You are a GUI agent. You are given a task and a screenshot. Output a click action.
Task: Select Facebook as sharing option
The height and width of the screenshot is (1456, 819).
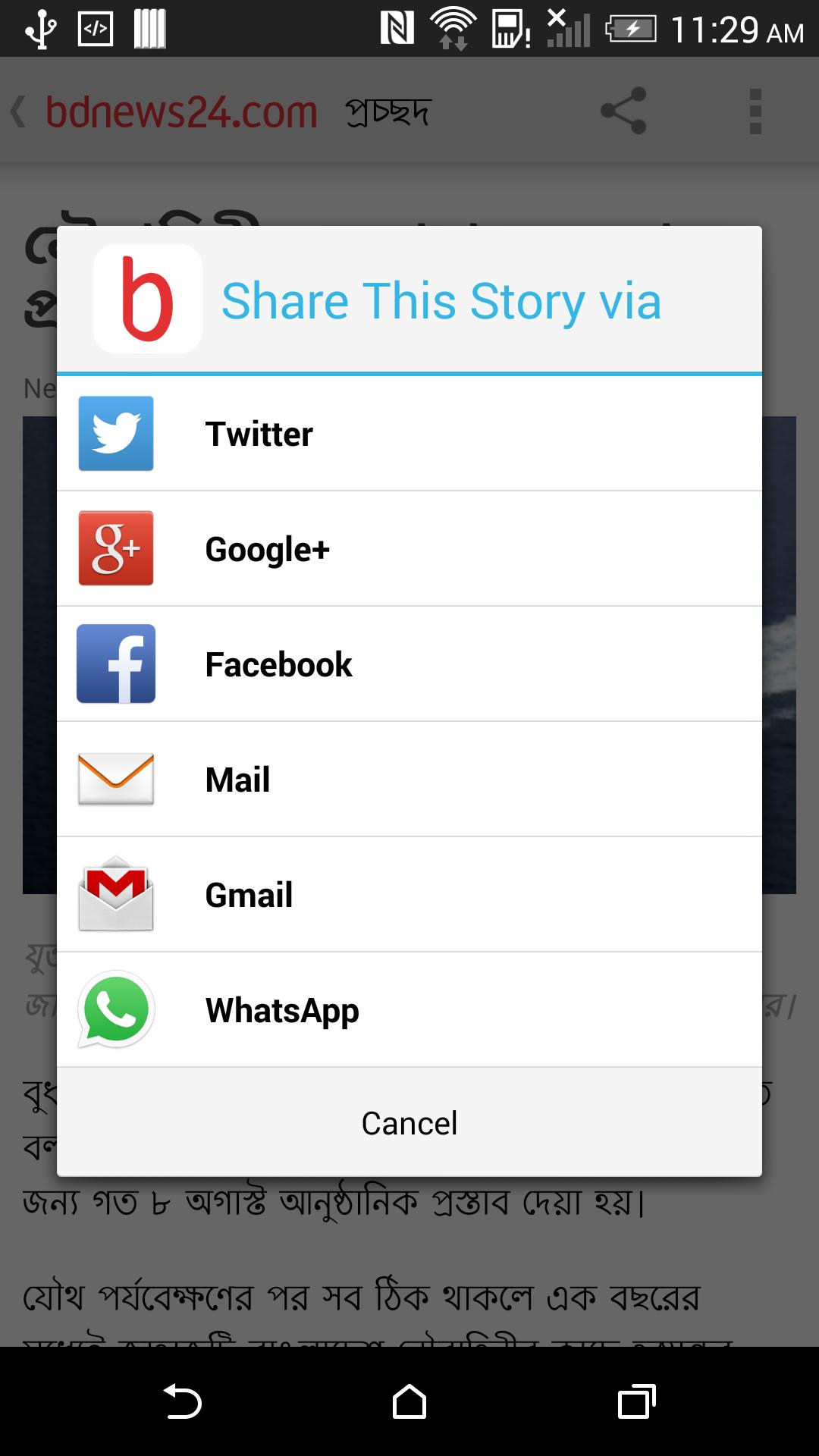tap(409, 664)
